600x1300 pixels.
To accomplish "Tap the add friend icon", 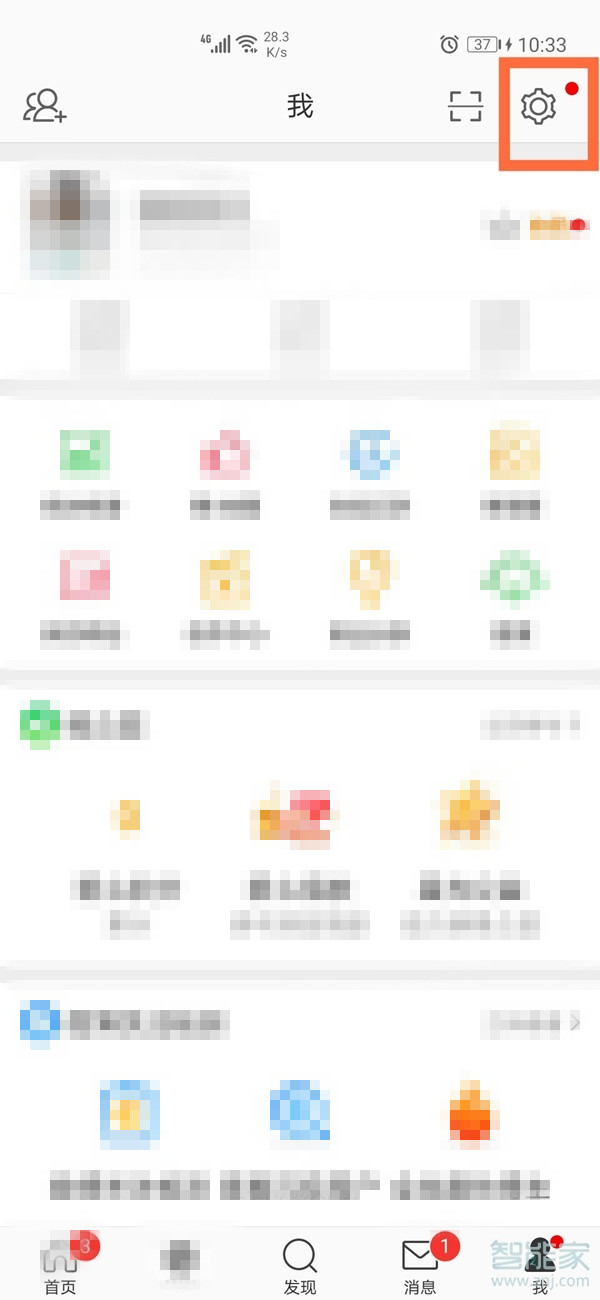I will [x=45, y=106].
